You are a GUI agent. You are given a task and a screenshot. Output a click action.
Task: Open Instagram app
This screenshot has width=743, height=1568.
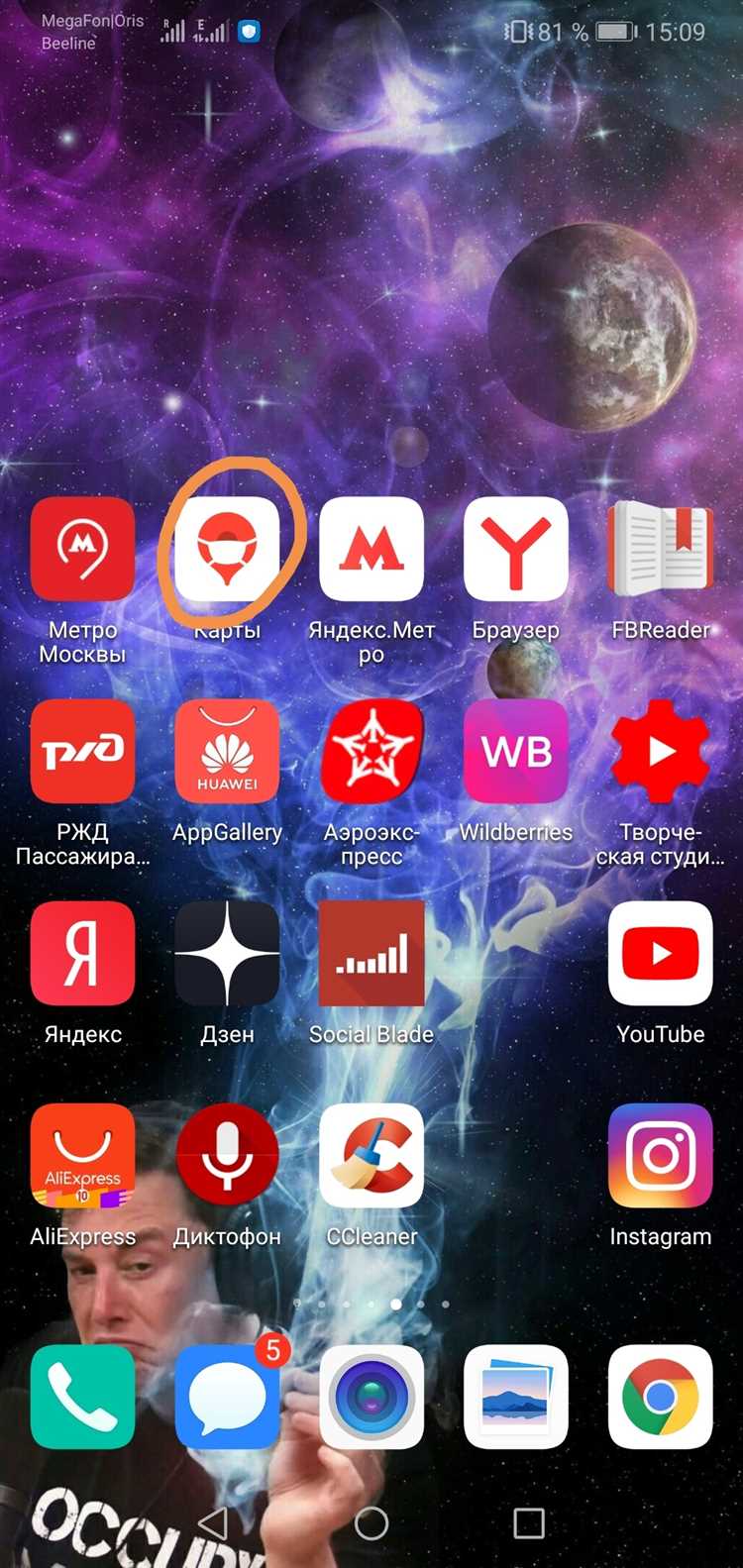point(661,1155)
